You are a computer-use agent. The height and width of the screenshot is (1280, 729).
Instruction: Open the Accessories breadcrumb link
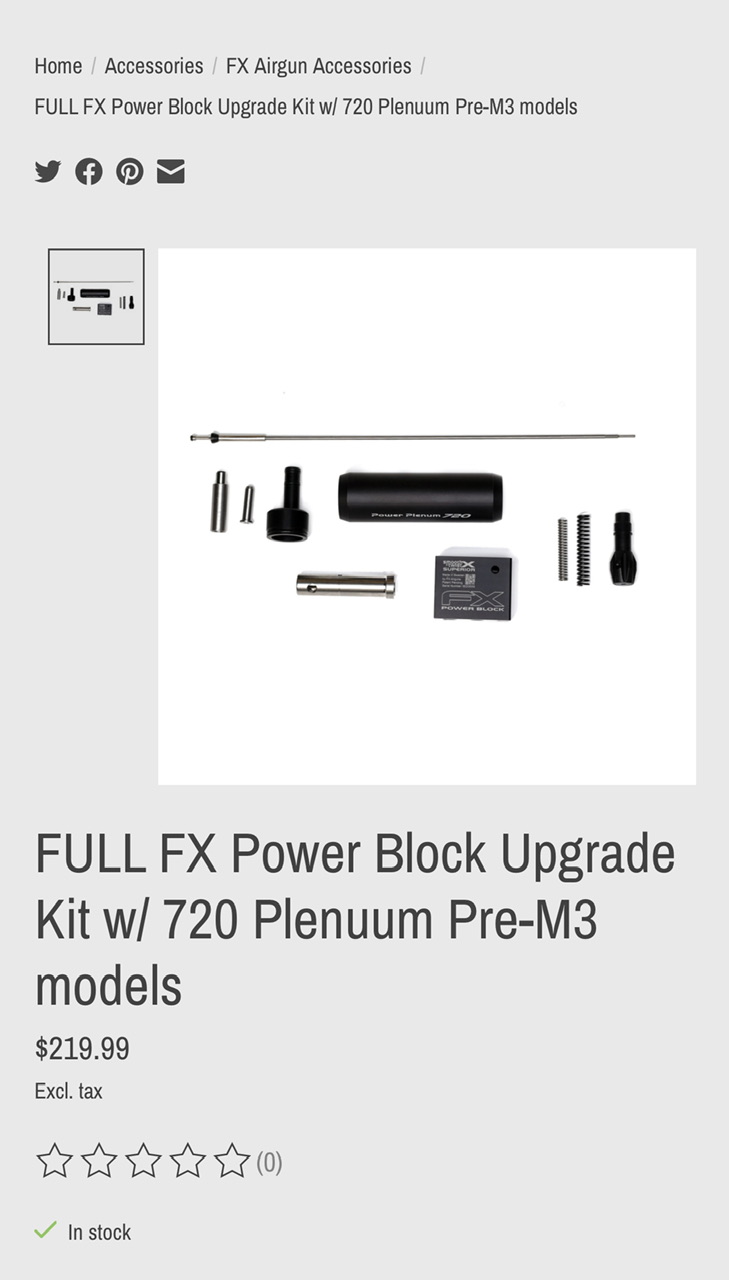coord(154,66)
